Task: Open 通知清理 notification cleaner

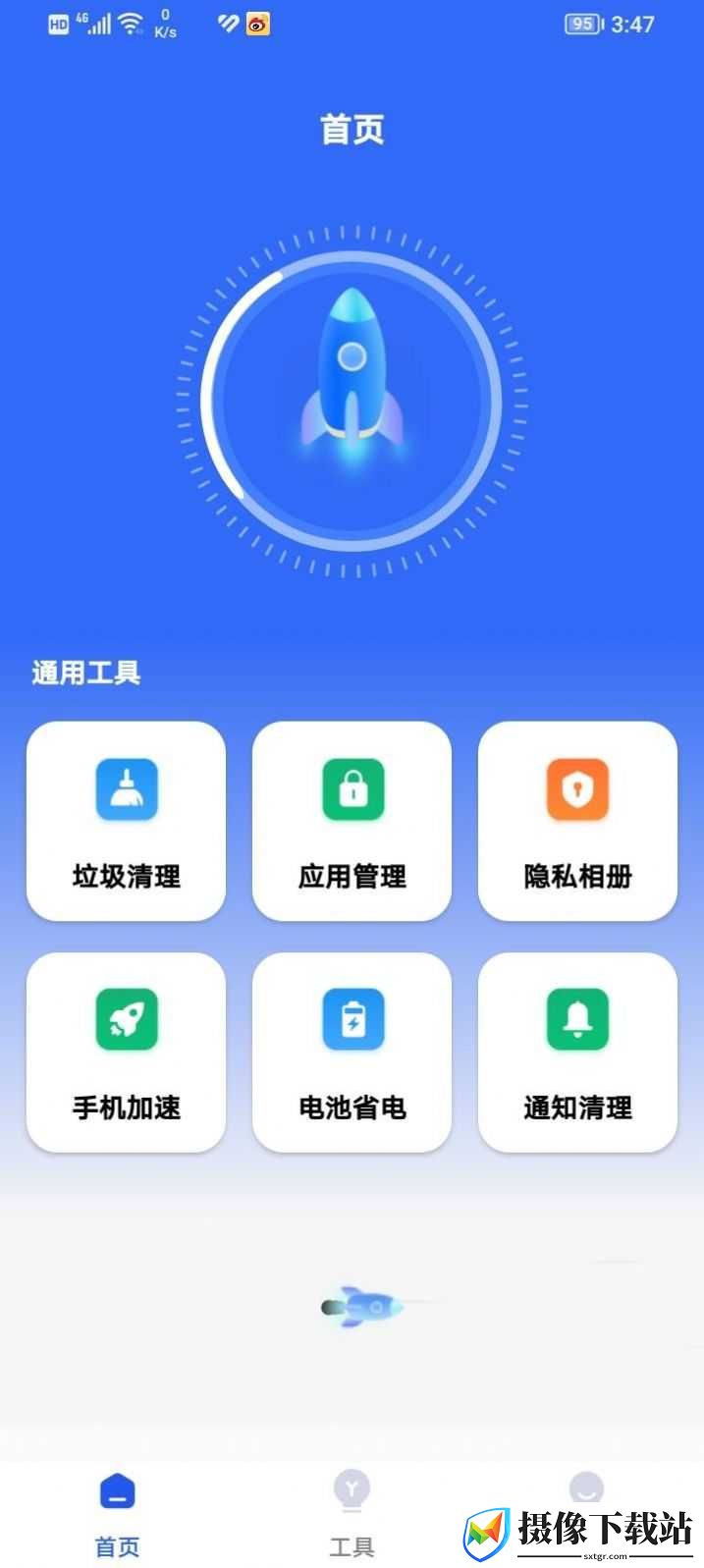Action: (577, 1053)
